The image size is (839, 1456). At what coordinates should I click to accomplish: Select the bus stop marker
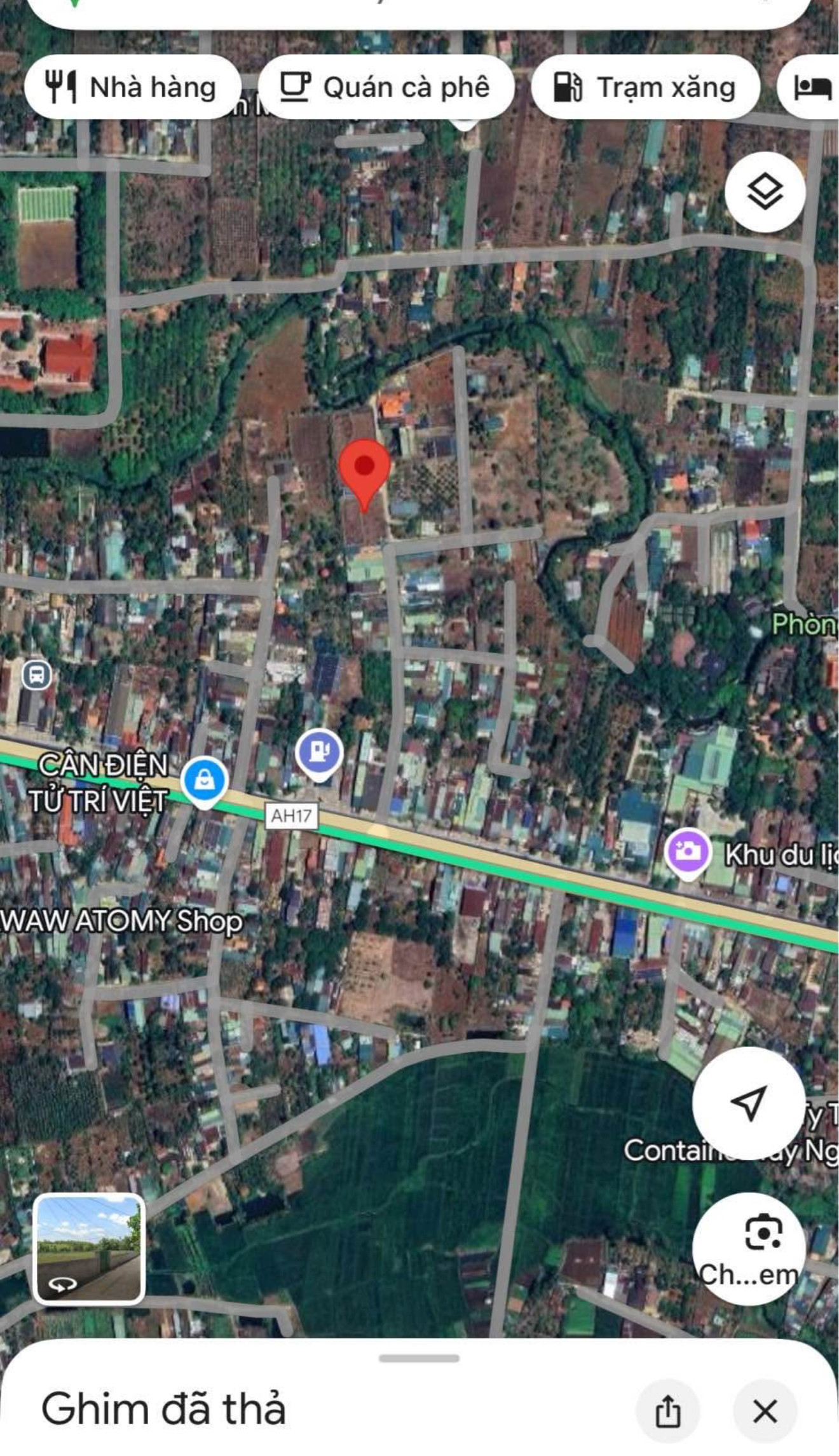pos(36,674)
